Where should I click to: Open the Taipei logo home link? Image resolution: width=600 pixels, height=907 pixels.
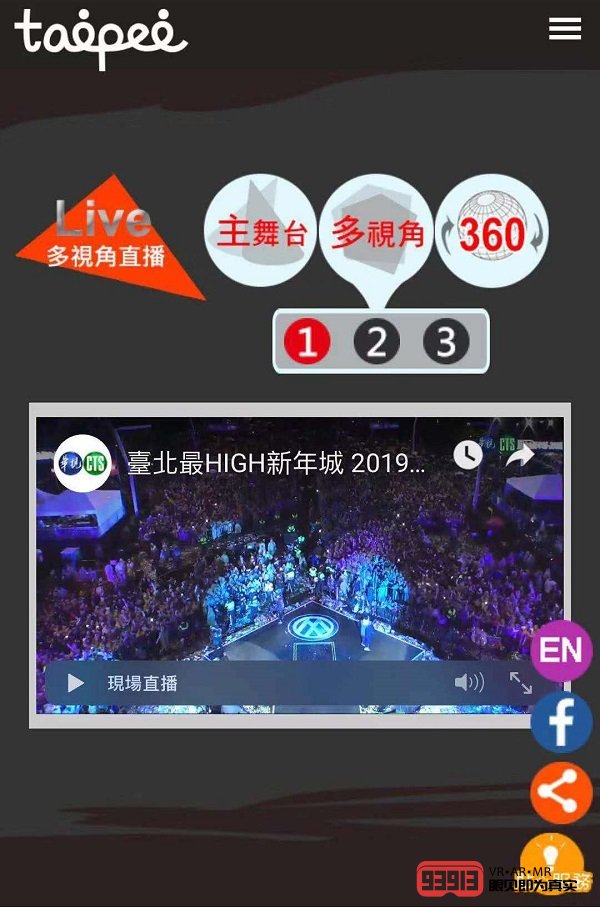(x=100, y=36)
